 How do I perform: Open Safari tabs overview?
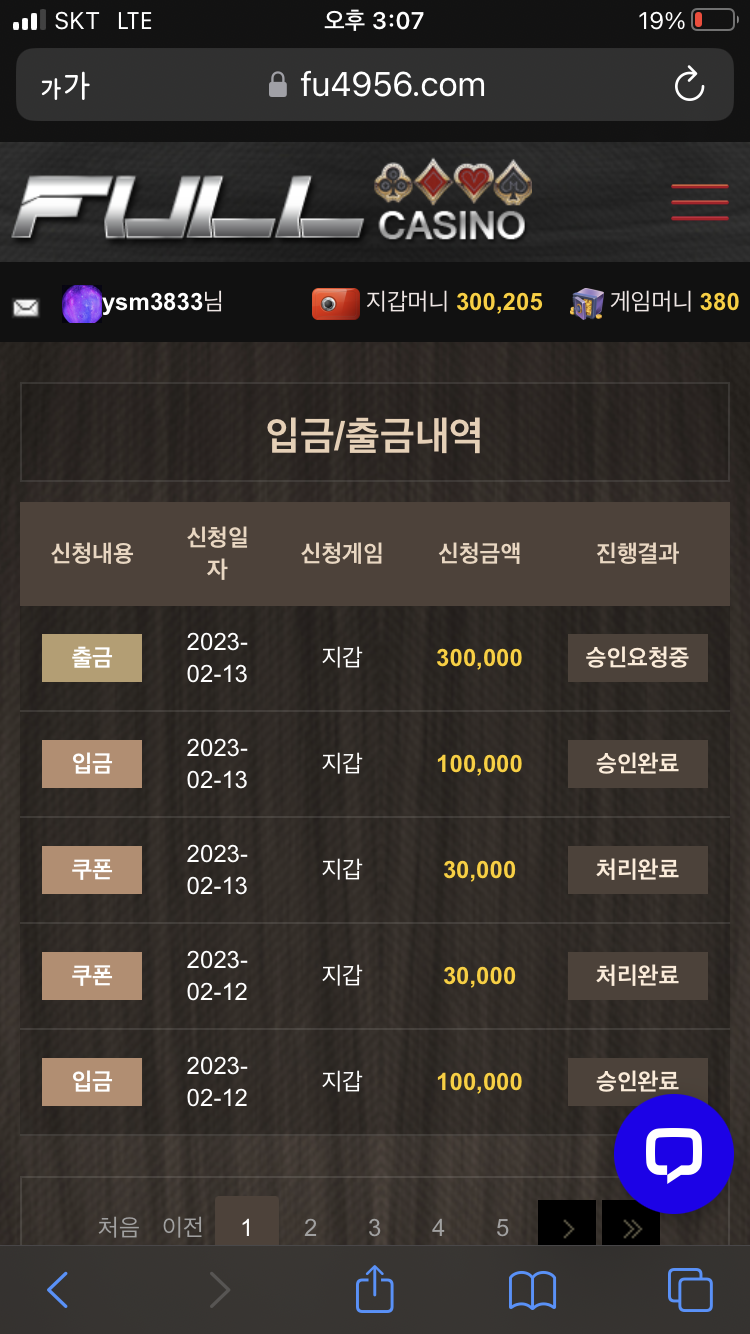pyautogui.click(x=690, y=1290)
